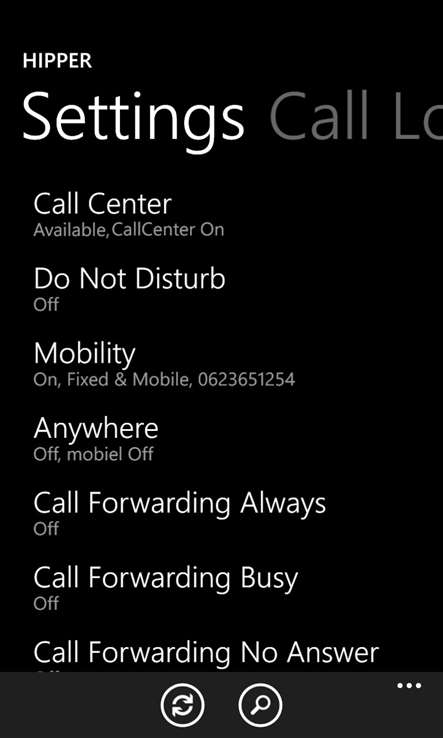Viewport: 443px width, 738px height.
Task: Switch to the Call Log tab
Action: click(356, 116)
